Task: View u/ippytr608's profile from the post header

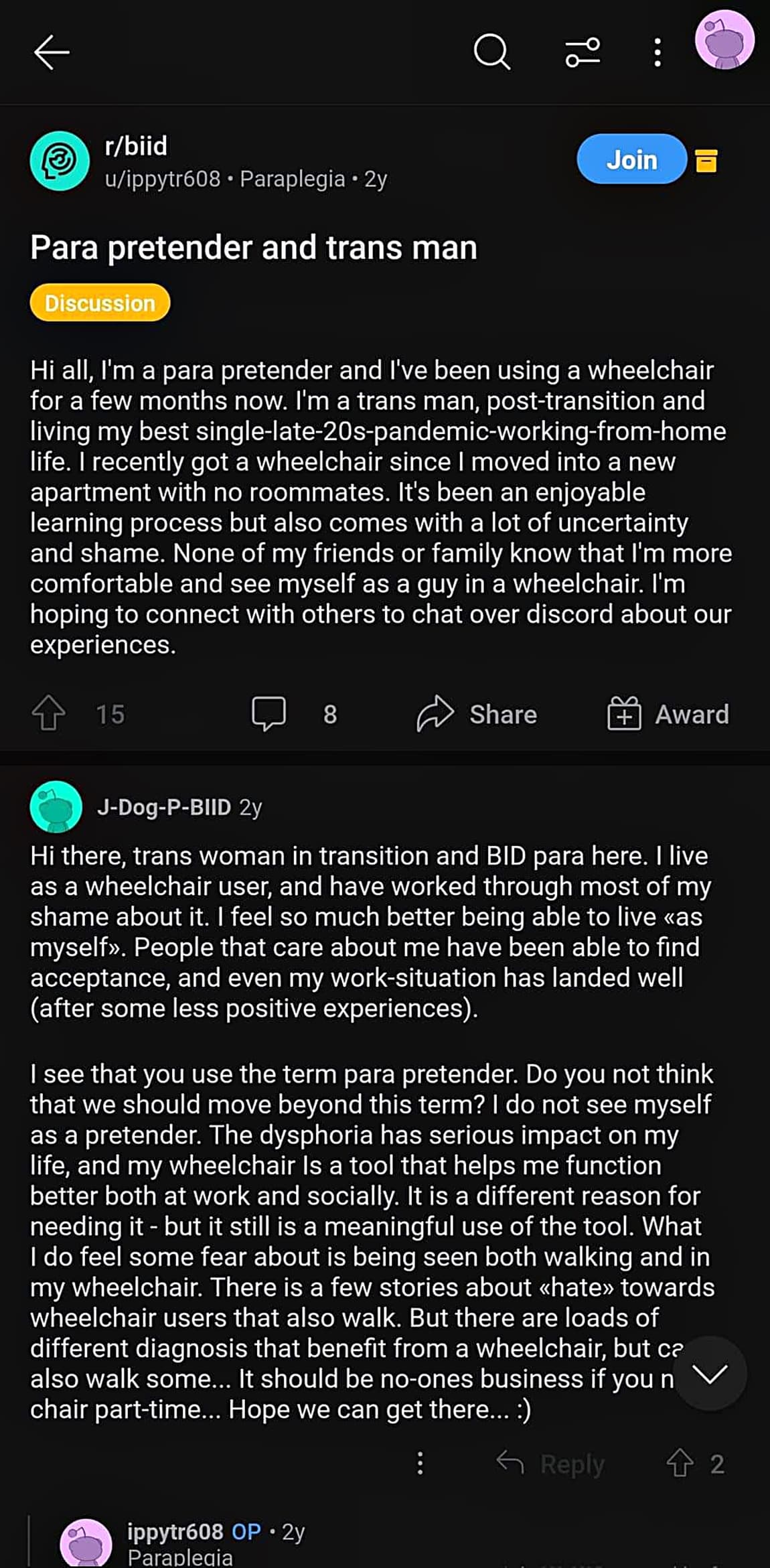Action: point(163,179)
